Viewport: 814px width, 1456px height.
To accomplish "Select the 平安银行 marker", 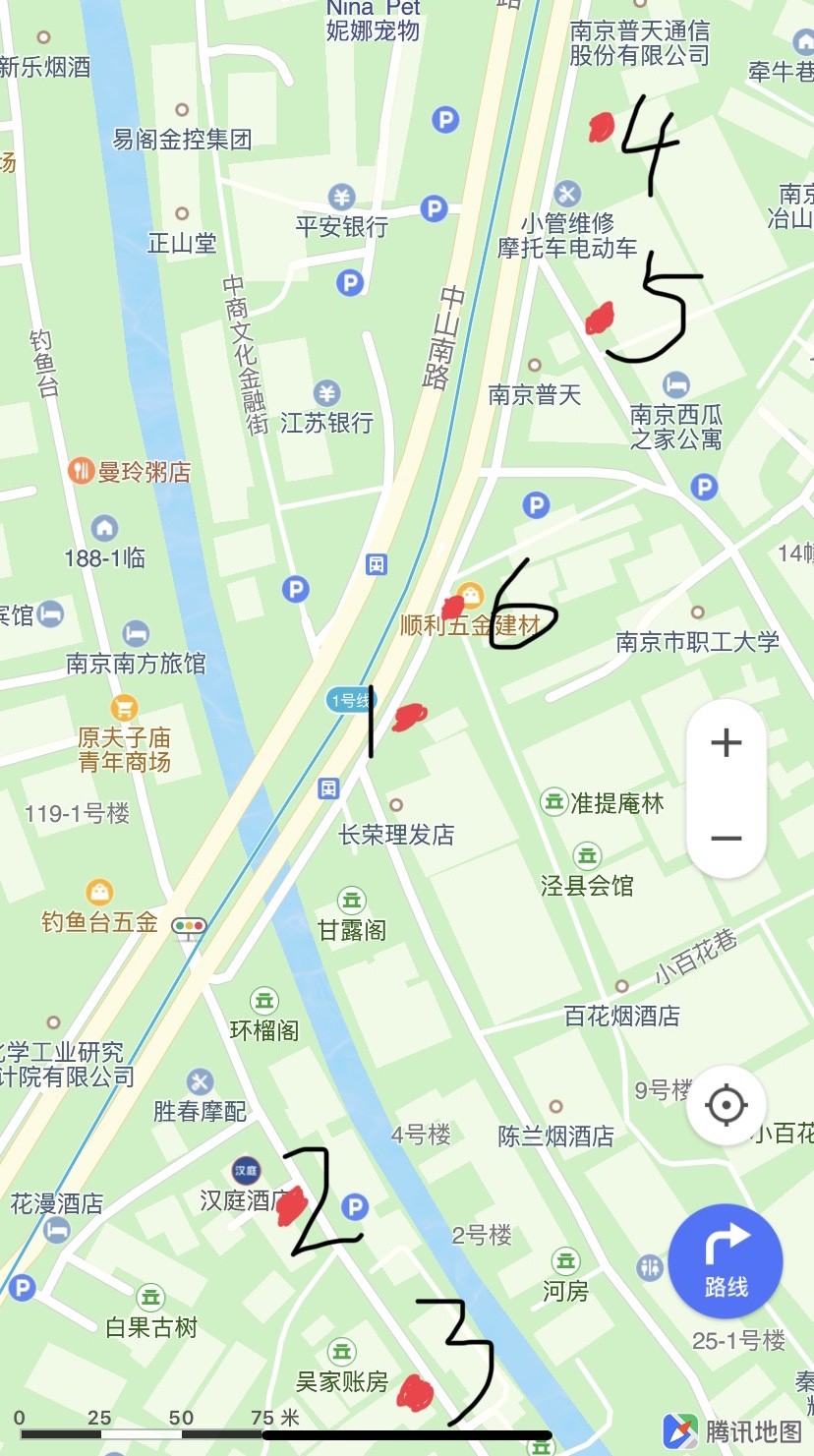I will [x=341, y=197].
